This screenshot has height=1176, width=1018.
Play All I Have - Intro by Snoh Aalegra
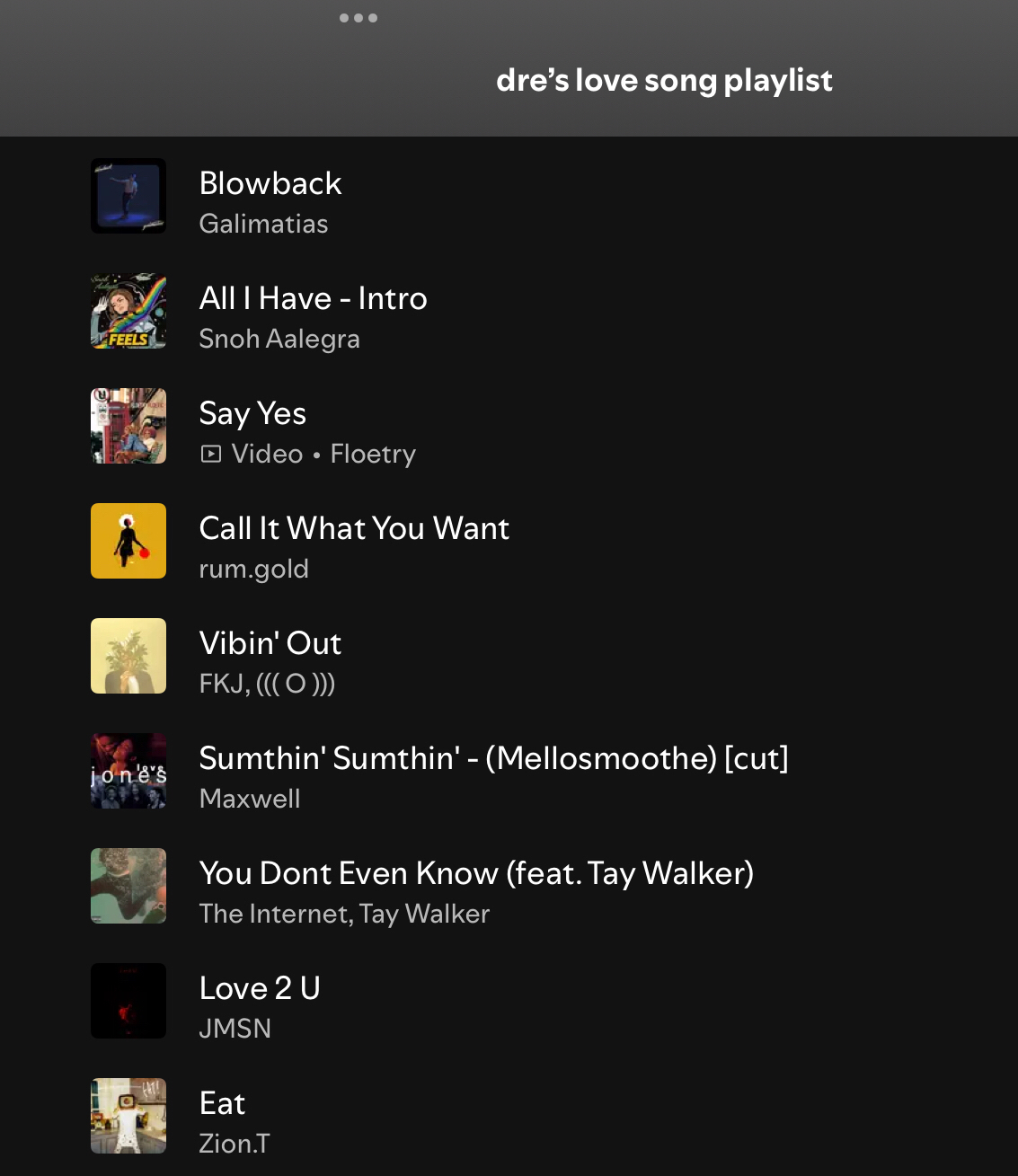tap(312, 299)
